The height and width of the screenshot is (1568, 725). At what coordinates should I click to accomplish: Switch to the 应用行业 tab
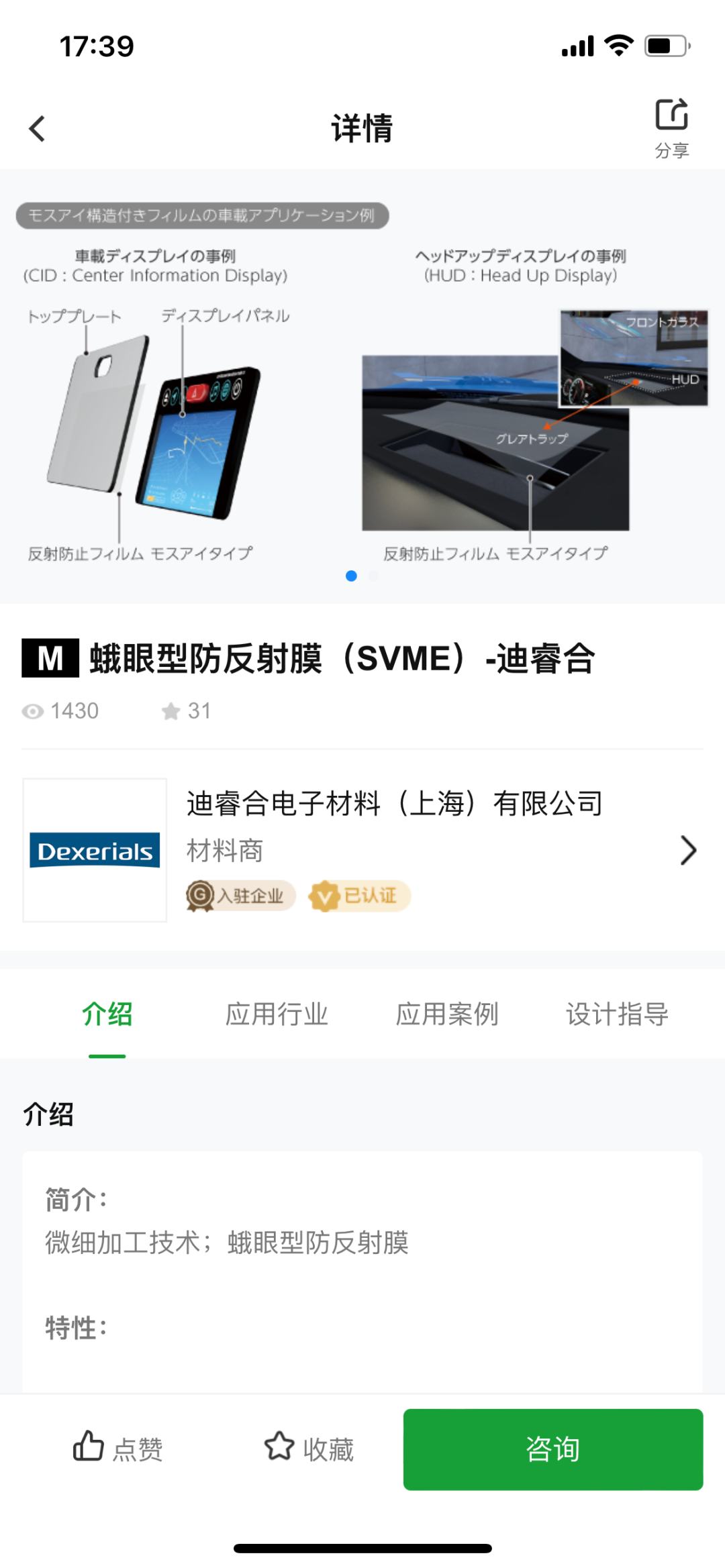click(277, 1014)
